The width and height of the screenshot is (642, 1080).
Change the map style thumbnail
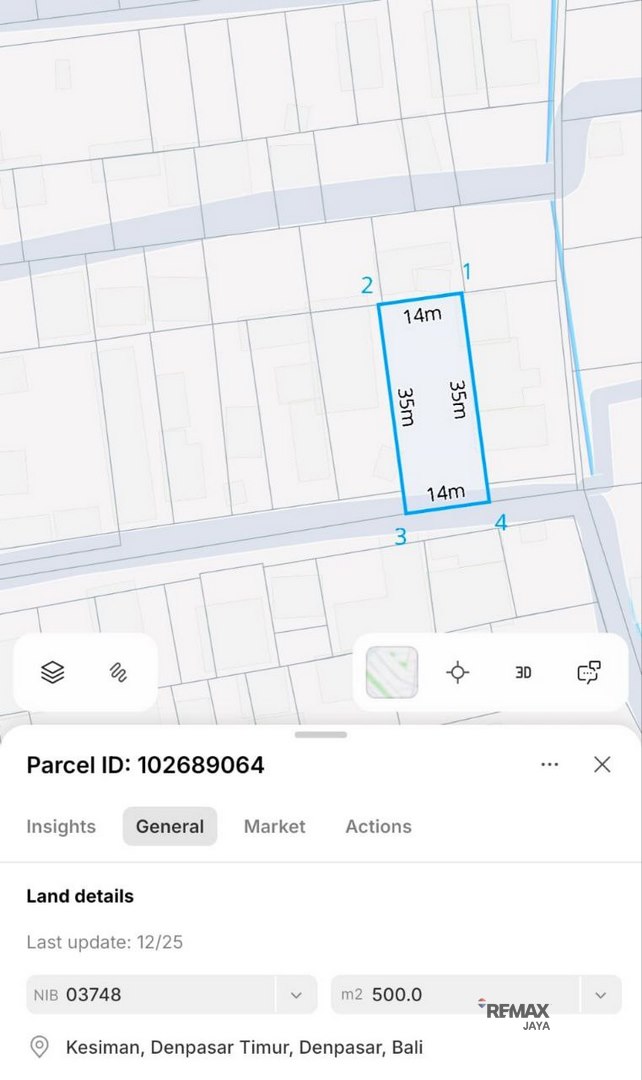(x=392, y=672)
